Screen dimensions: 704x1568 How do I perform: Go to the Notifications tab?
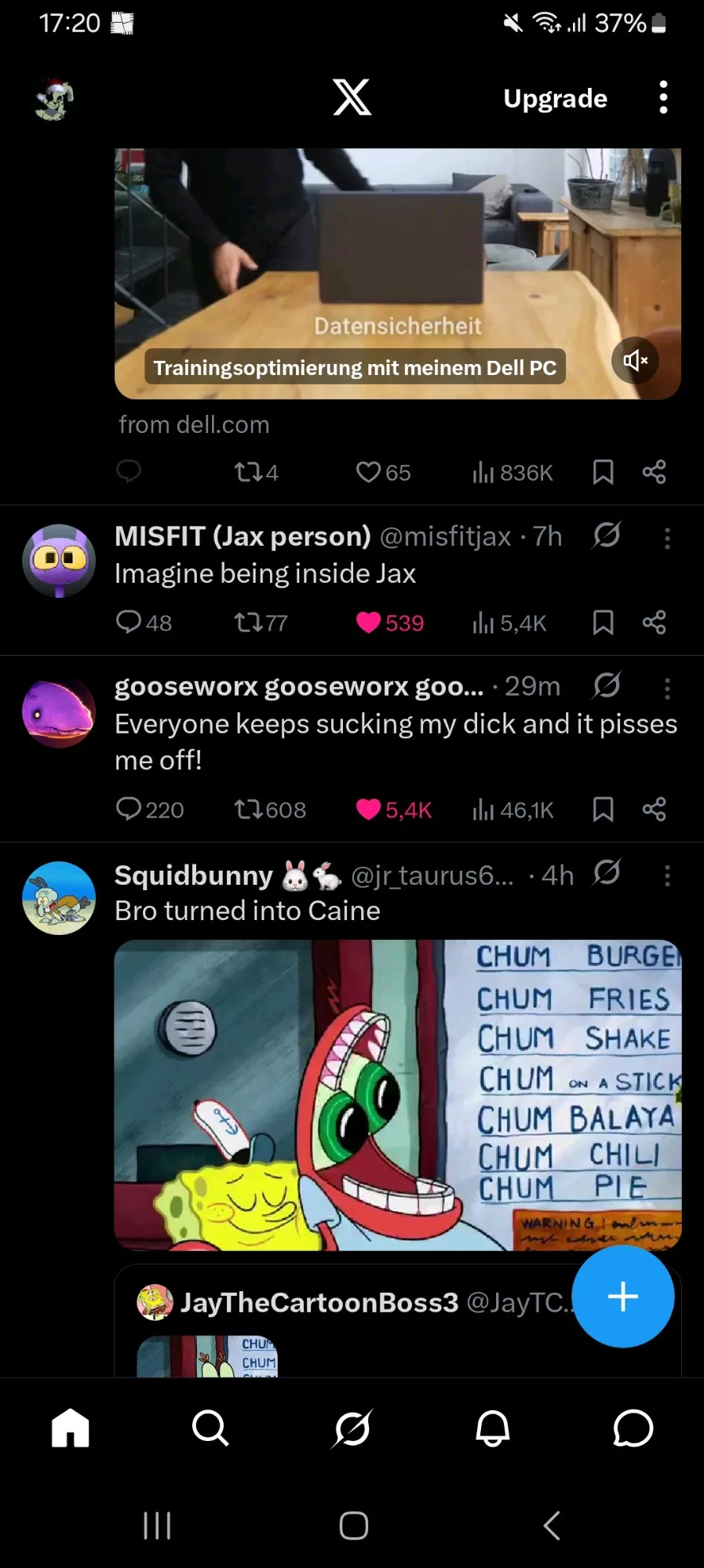(493, 1428)
